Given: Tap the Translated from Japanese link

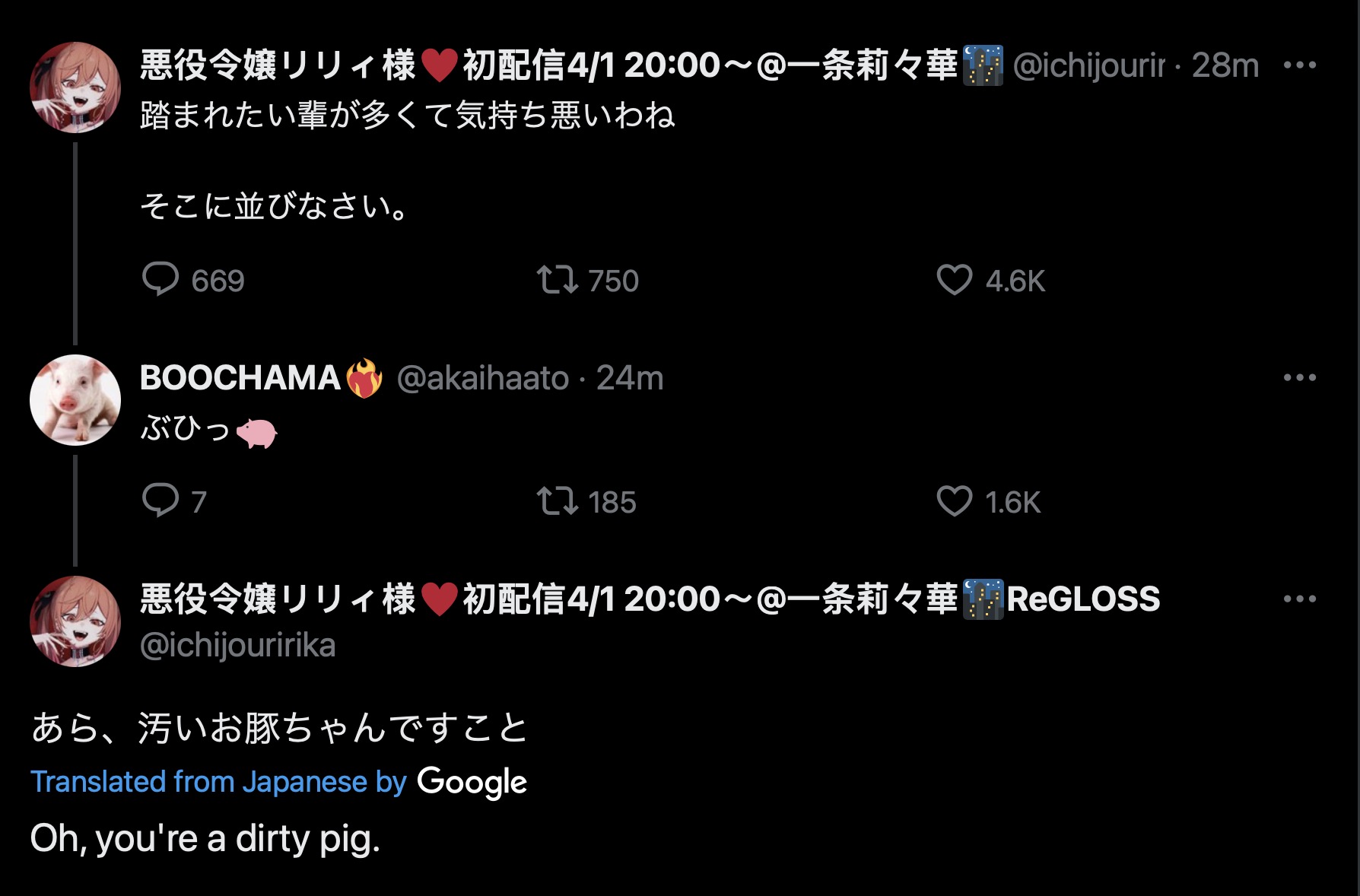Looking at the screenshot, I should 218,782.
